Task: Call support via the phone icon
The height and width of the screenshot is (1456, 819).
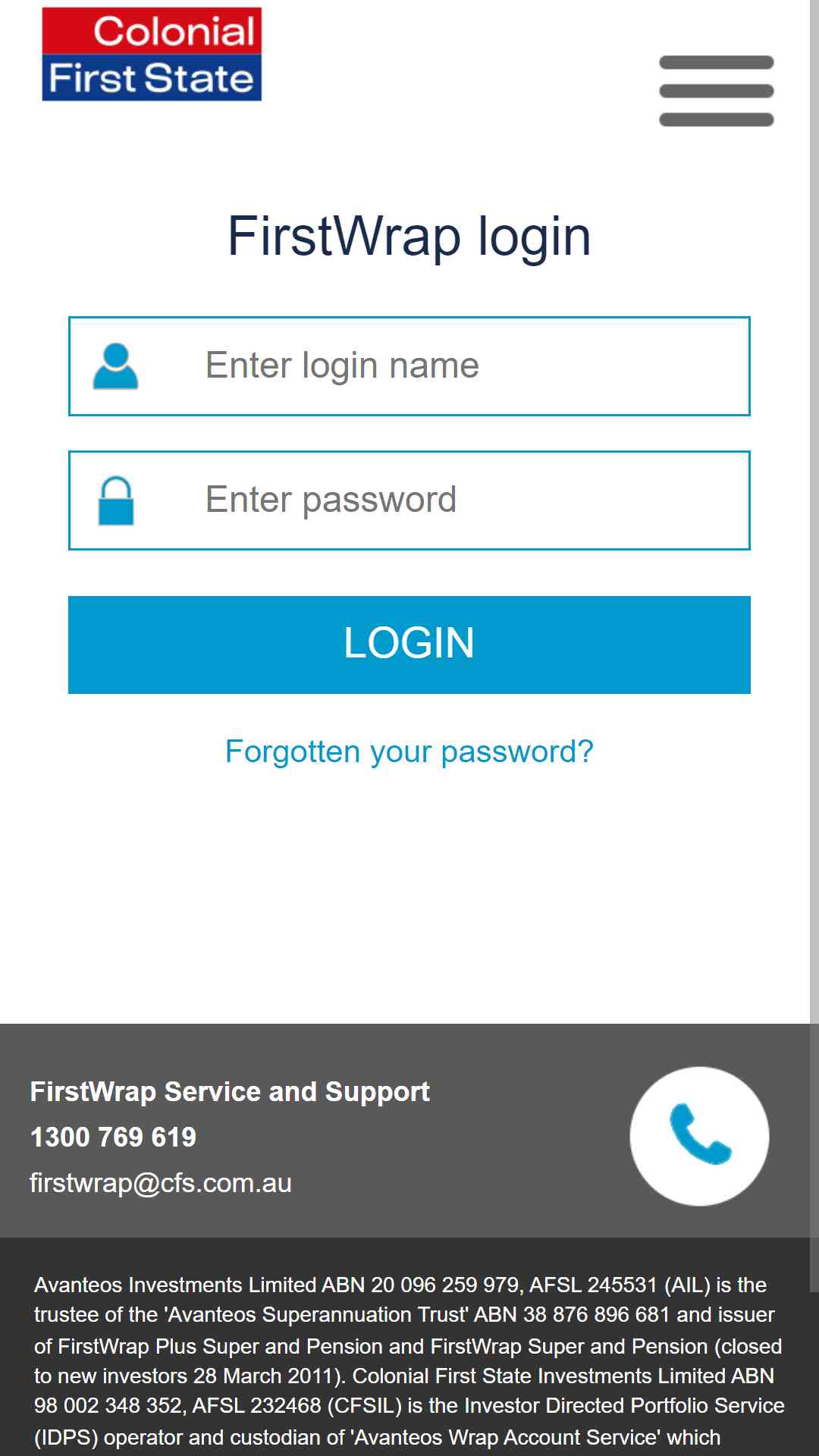Action: tap(699, 1136)
